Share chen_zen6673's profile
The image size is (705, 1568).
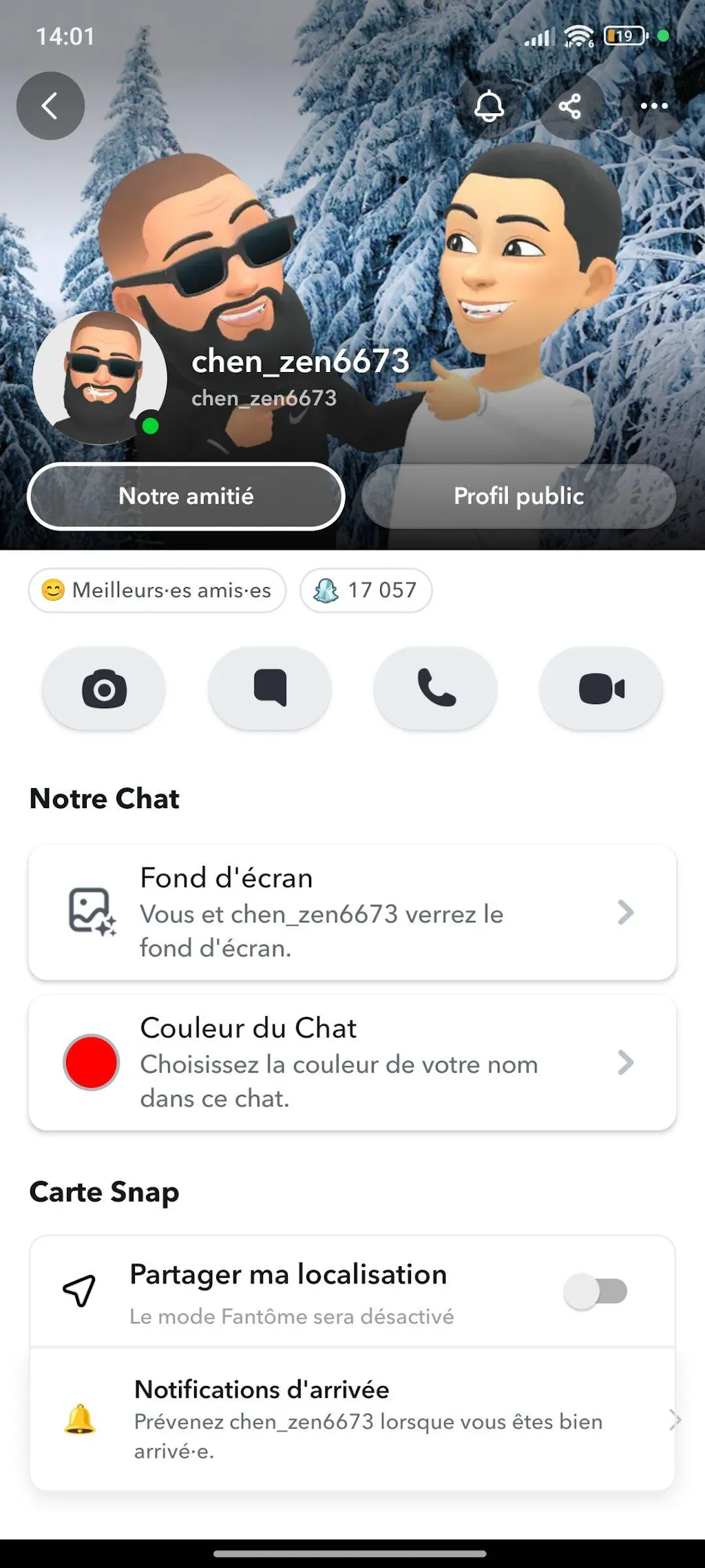pyautogui.click(x=570, y=106)
